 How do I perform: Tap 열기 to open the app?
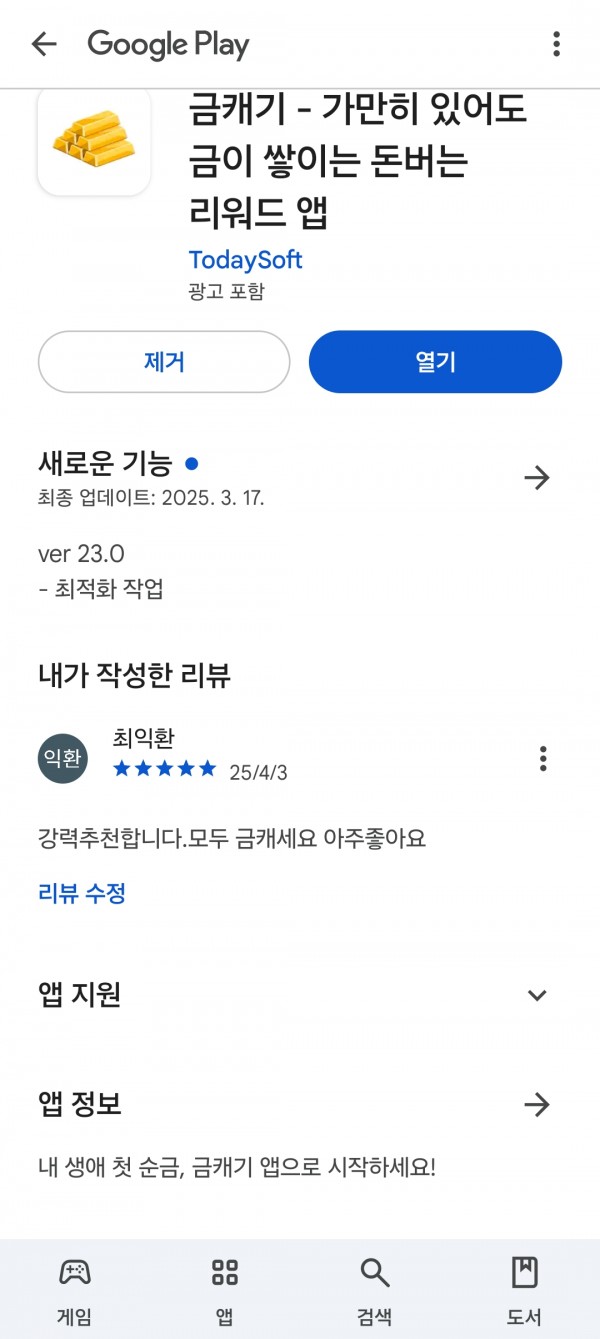click(x=435, y=362)
